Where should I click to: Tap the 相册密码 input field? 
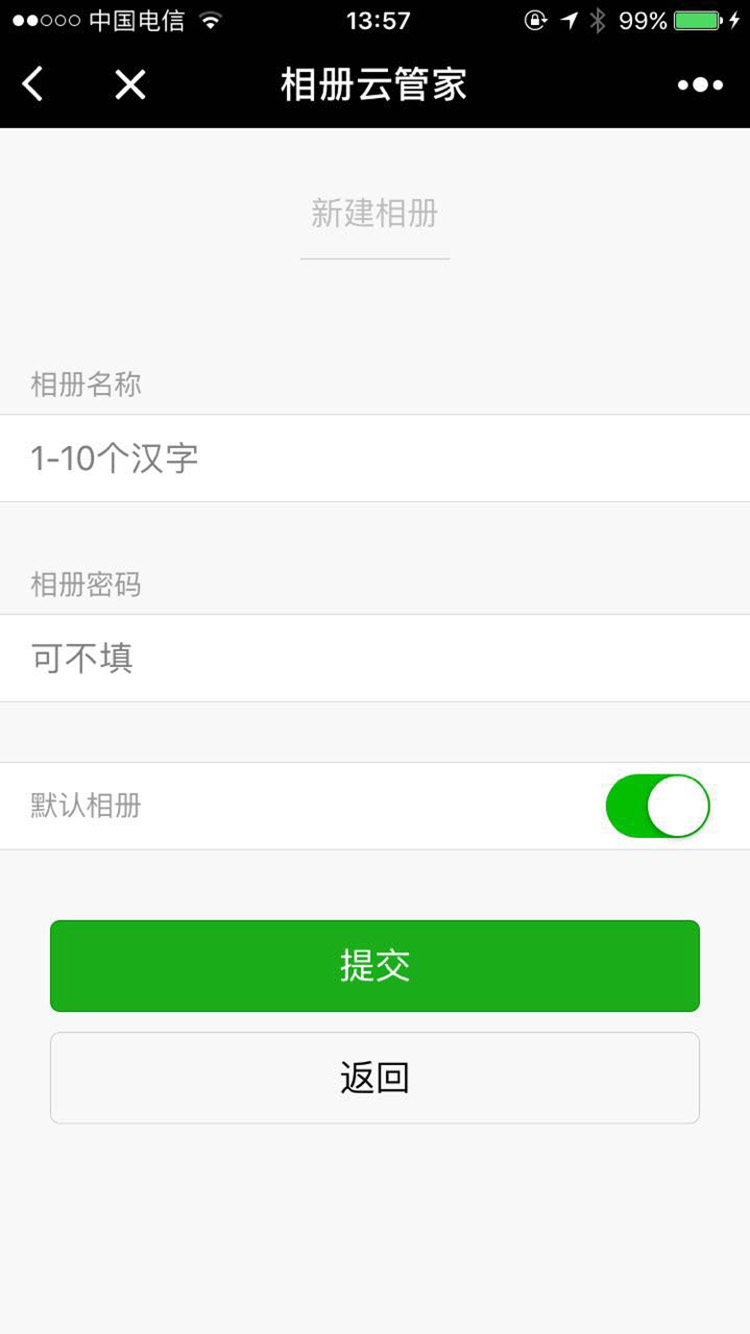[x=375, y=658]
